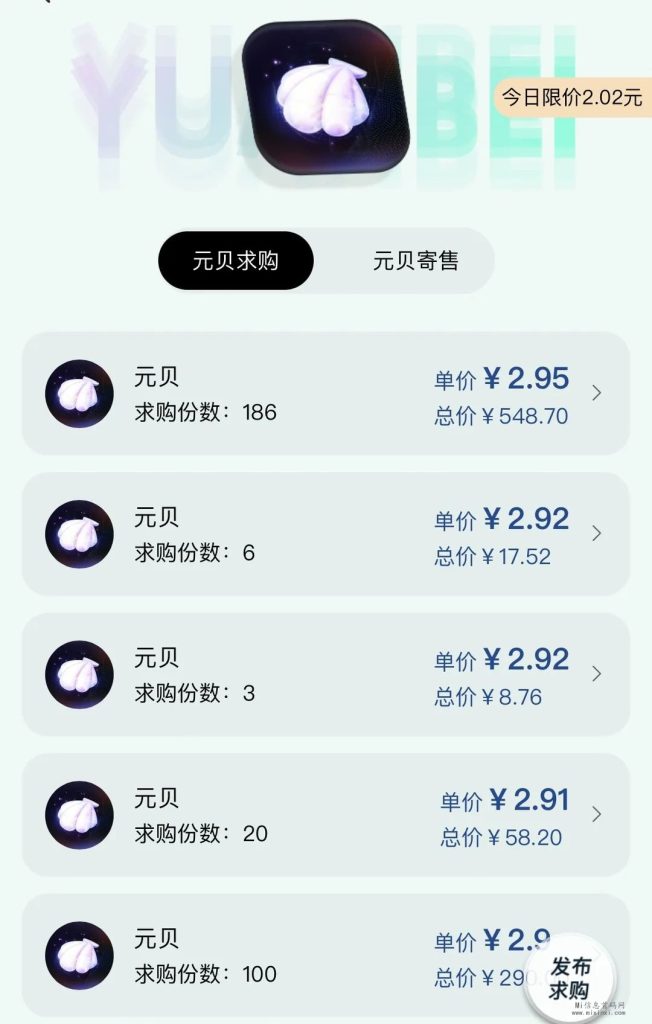This screenshot has height=1024, width=652.
Task: Open the 元贝 request for 186 份
Action: pyautogui.click(x=325, y=394)
